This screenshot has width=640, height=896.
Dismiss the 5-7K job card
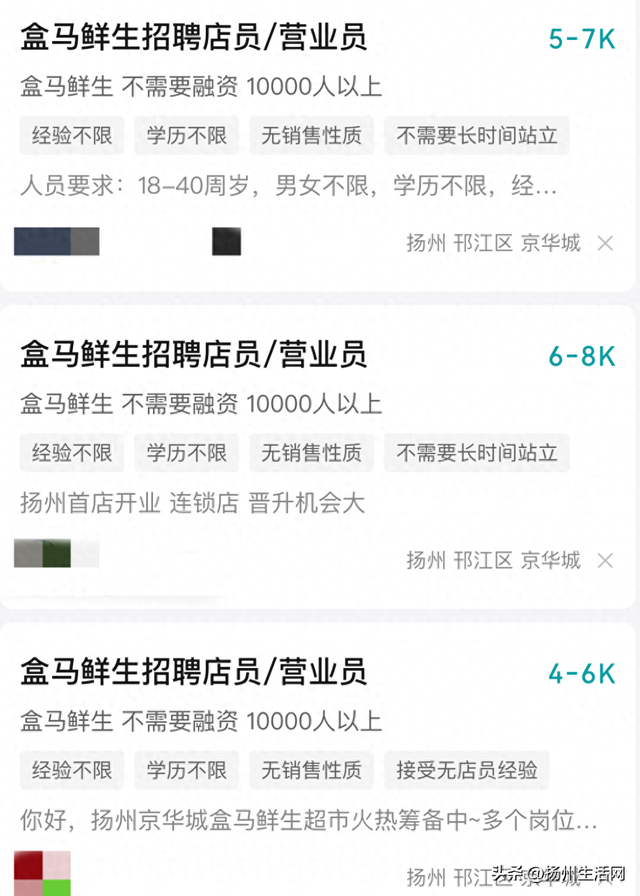tap(605, 244)
